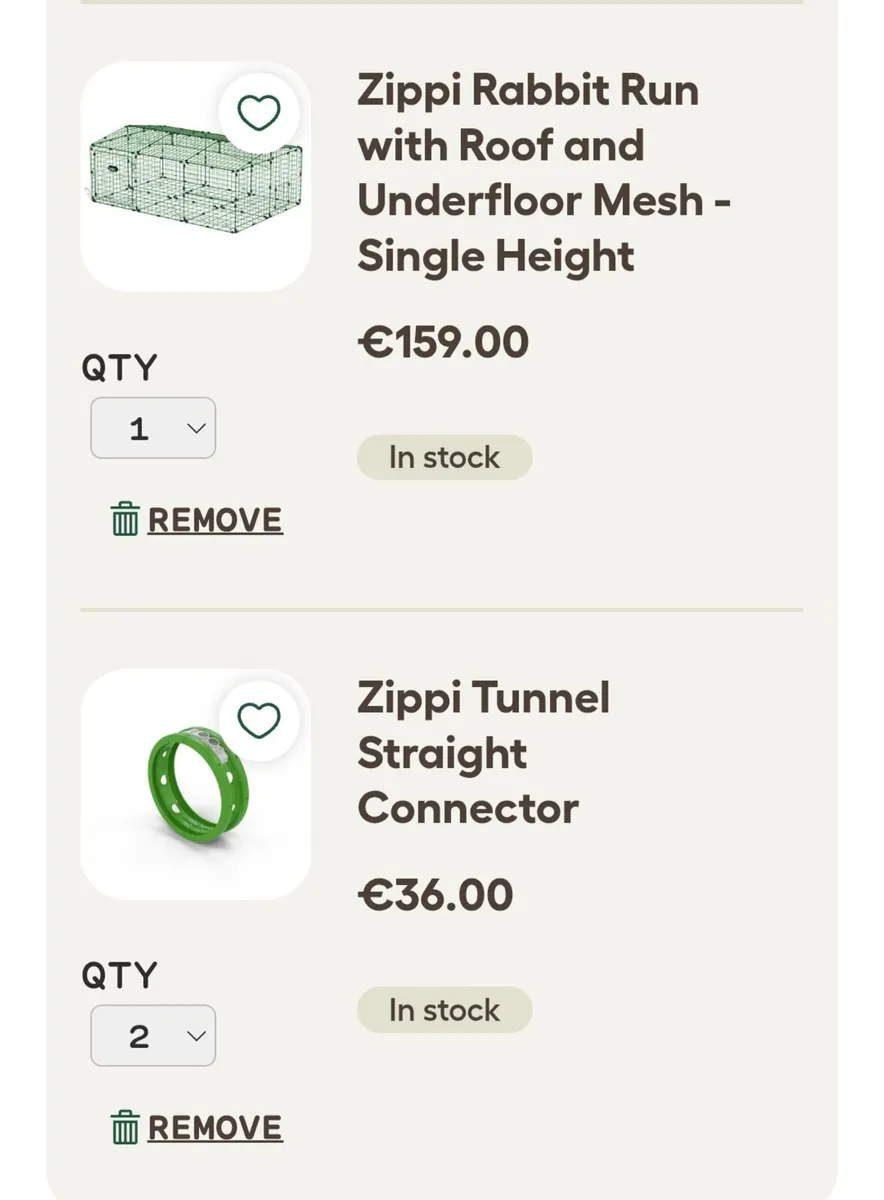Click the trash icon beside the second REMOVE
Viewport: 884px width, 1200px height.
(x=124, y=1126)
